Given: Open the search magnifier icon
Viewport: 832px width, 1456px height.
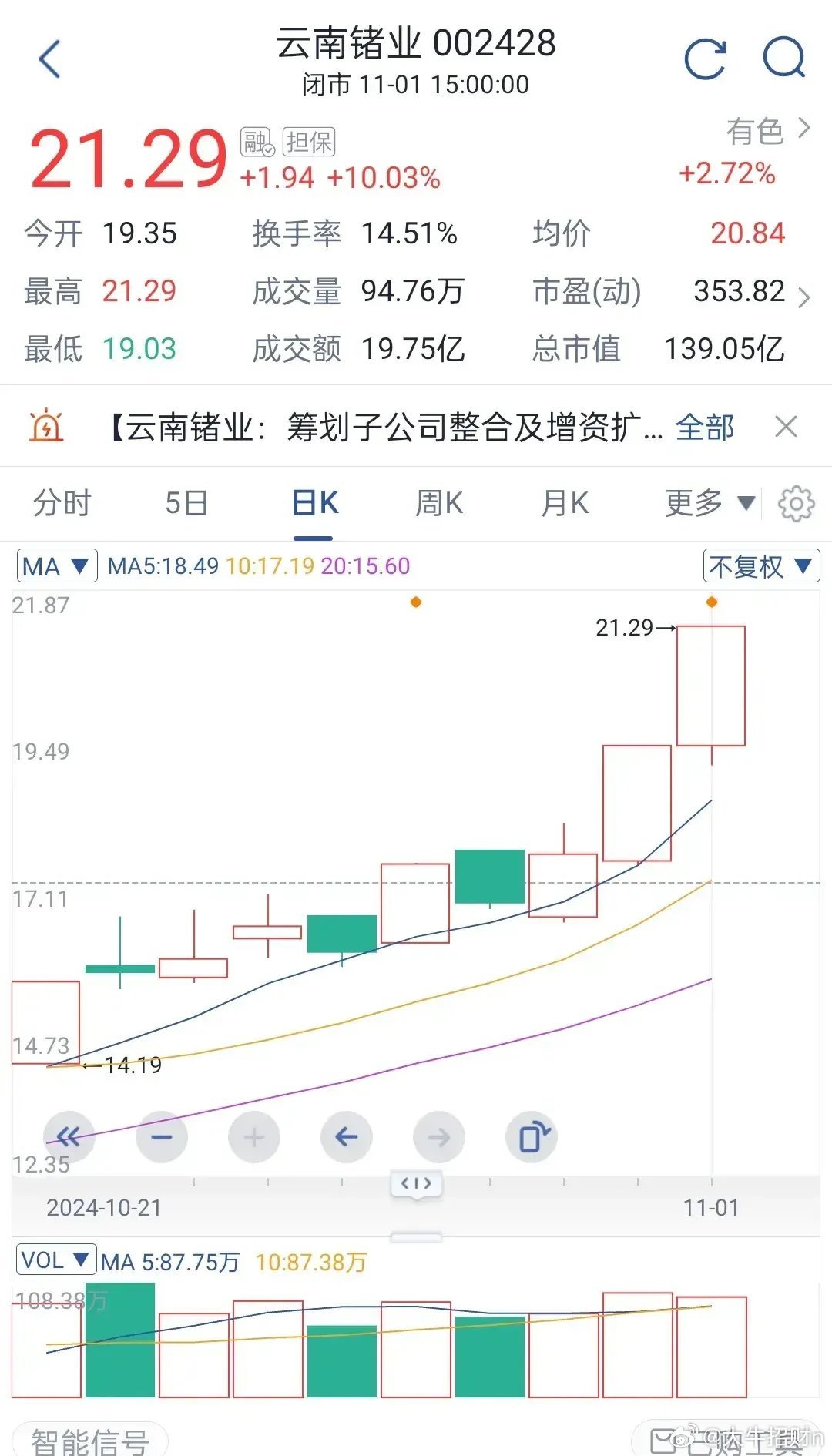Looking at the screenshot, I should [x=784, y=59].
